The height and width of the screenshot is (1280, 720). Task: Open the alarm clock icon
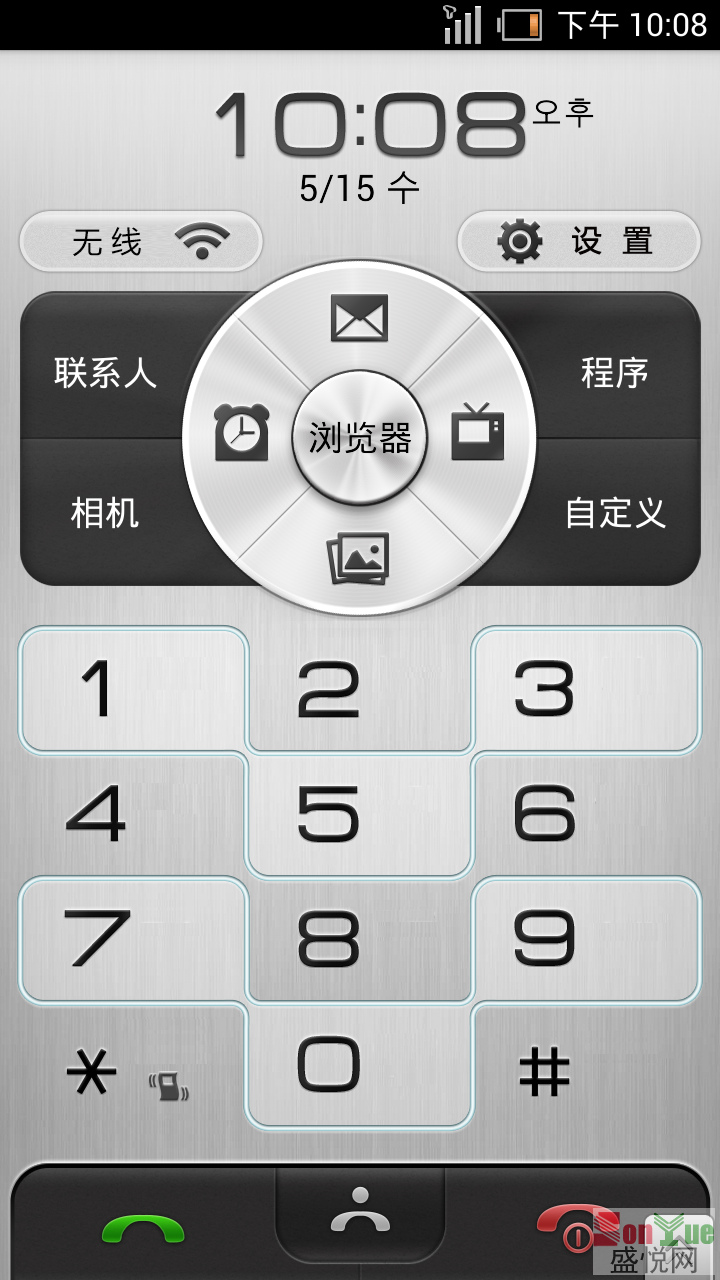click(x=242, y=432)
